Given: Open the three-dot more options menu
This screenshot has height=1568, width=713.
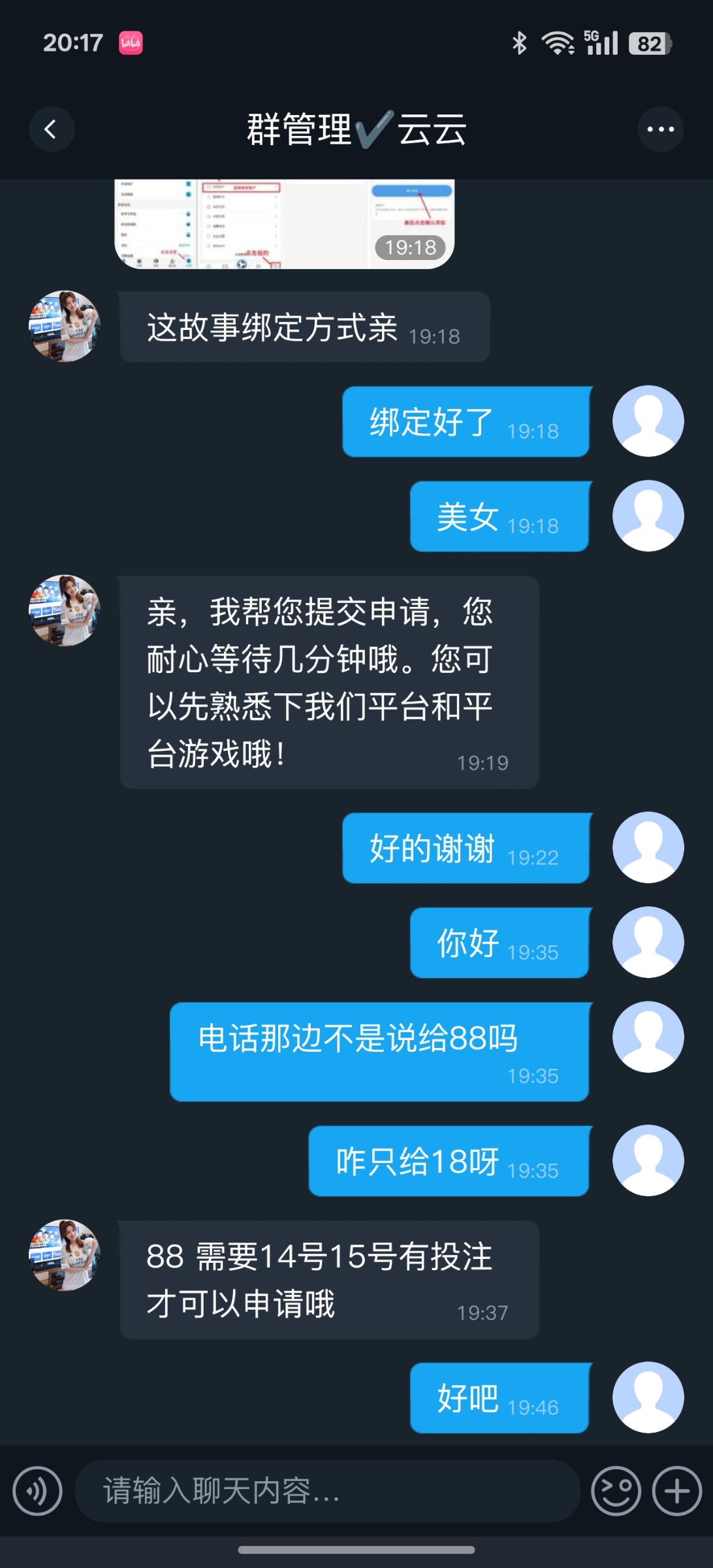Looking at the screenshot, I should [x=660, y=129].
